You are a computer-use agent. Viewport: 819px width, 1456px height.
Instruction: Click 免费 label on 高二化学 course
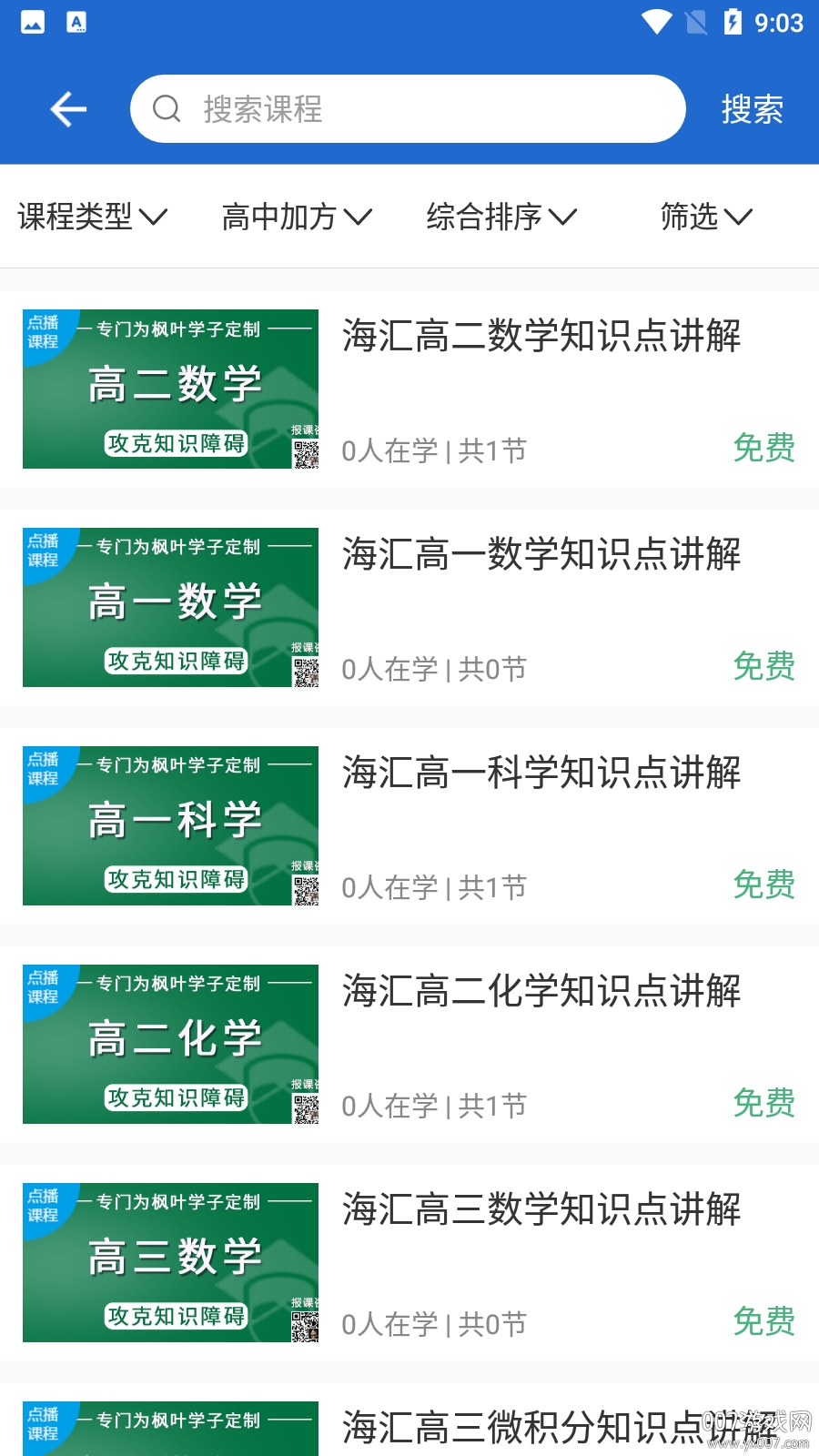click(x=764, y=1104)
